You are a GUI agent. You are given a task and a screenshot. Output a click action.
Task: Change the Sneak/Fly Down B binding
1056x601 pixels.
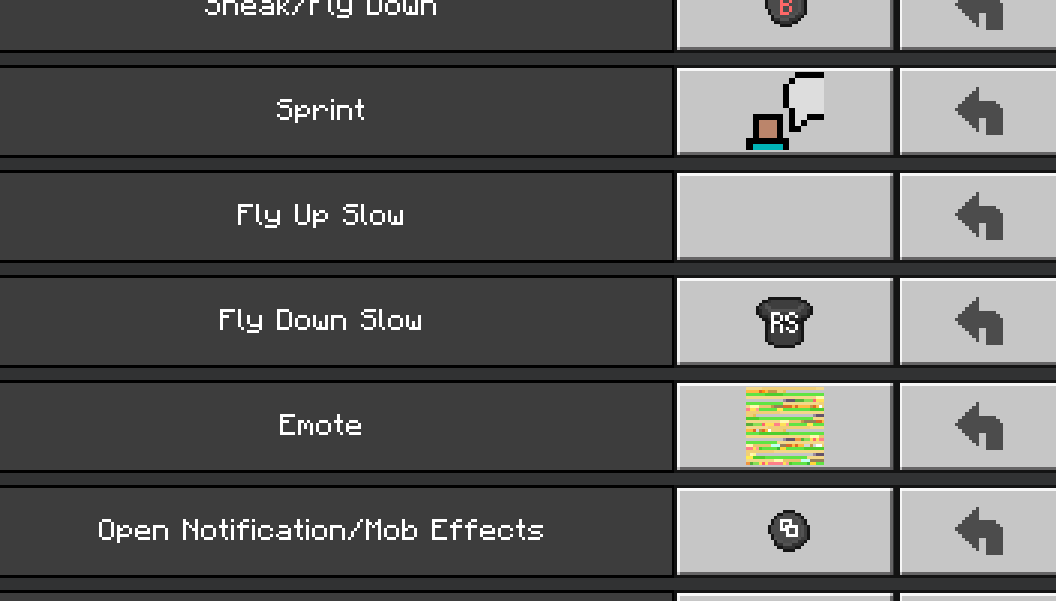785,20
